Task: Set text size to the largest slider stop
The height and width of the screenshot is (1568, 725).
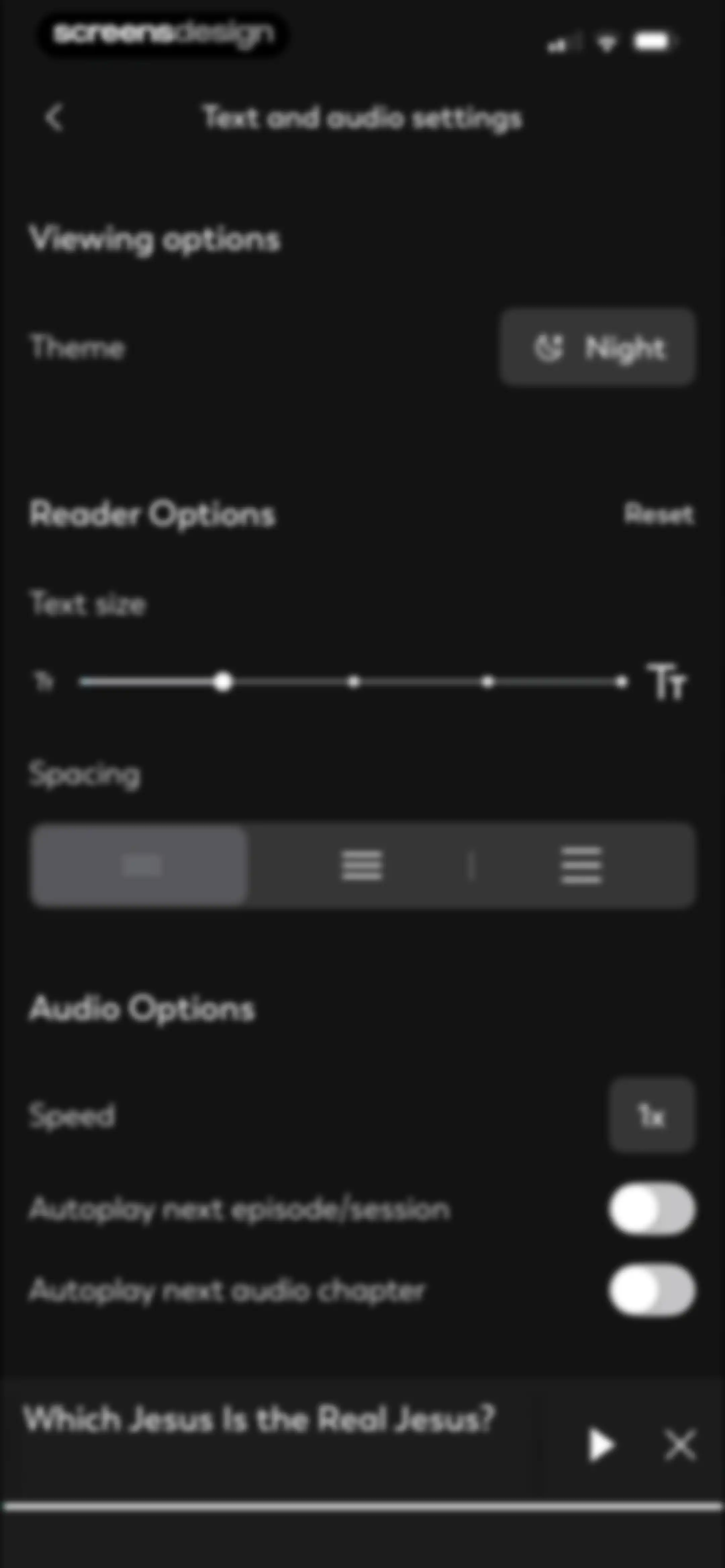Action: tap(620, 682)
